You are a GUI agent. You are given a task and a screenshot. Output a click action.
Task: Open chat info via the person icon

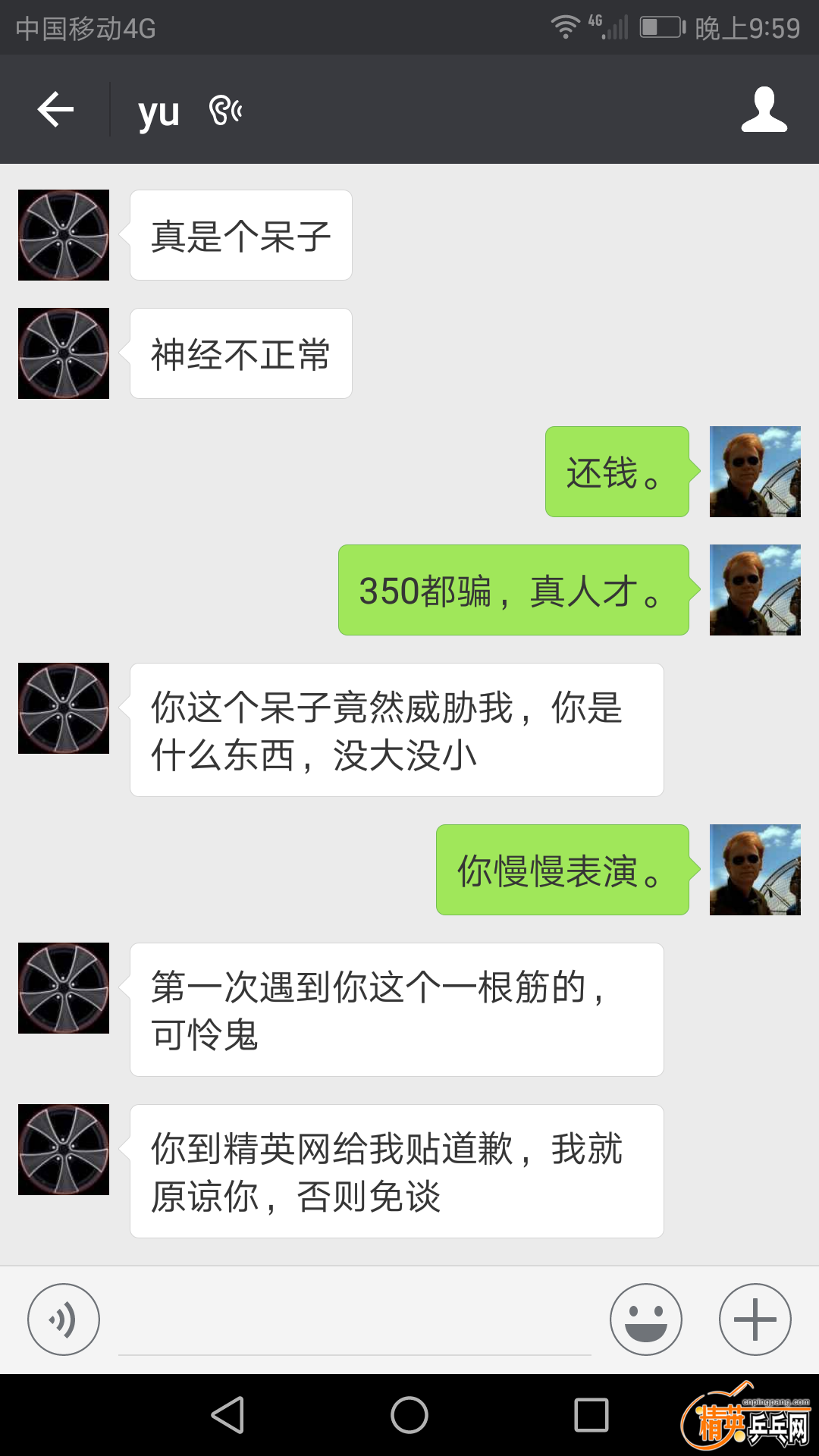tap(764, 110)
